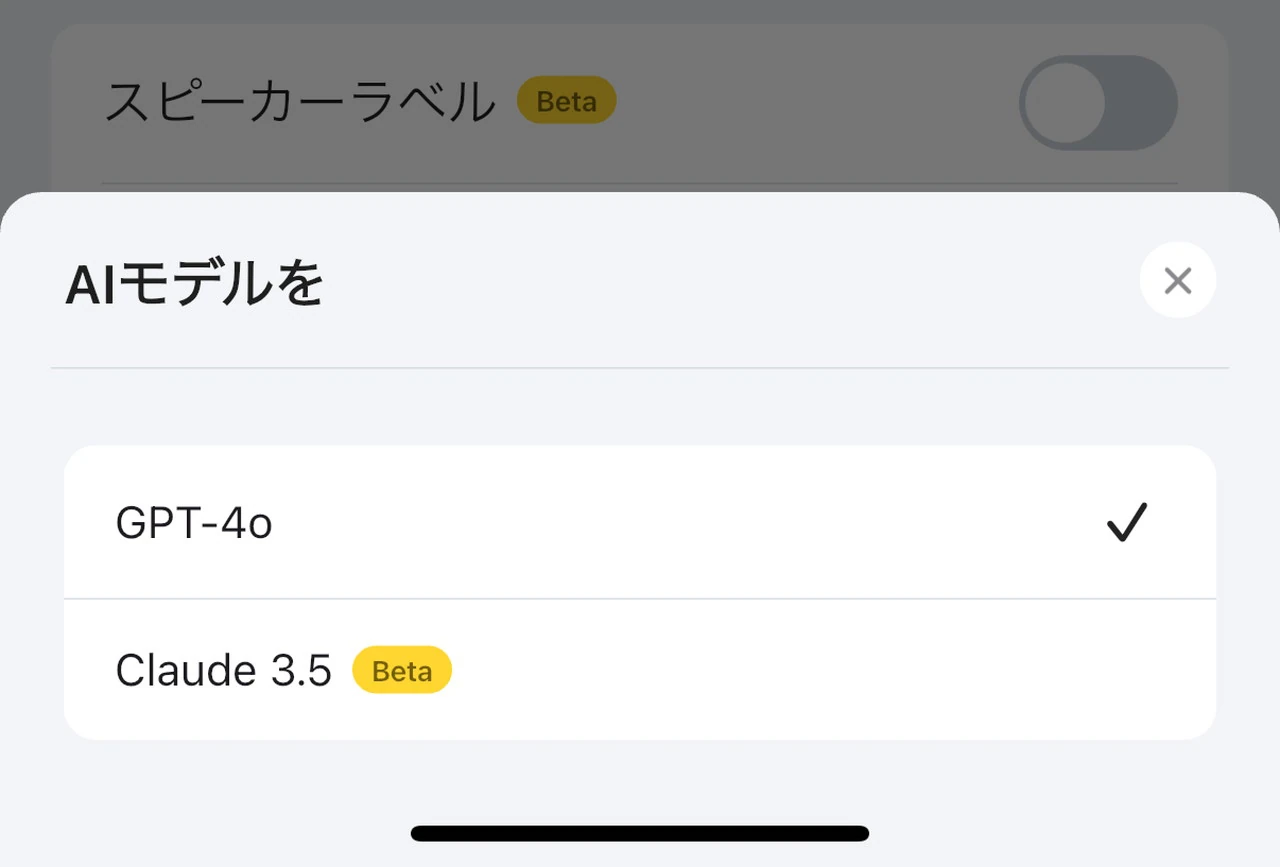Close the AI model selection sheet
Viewport: 1280px width, 867px height.
coord(1177,281)
